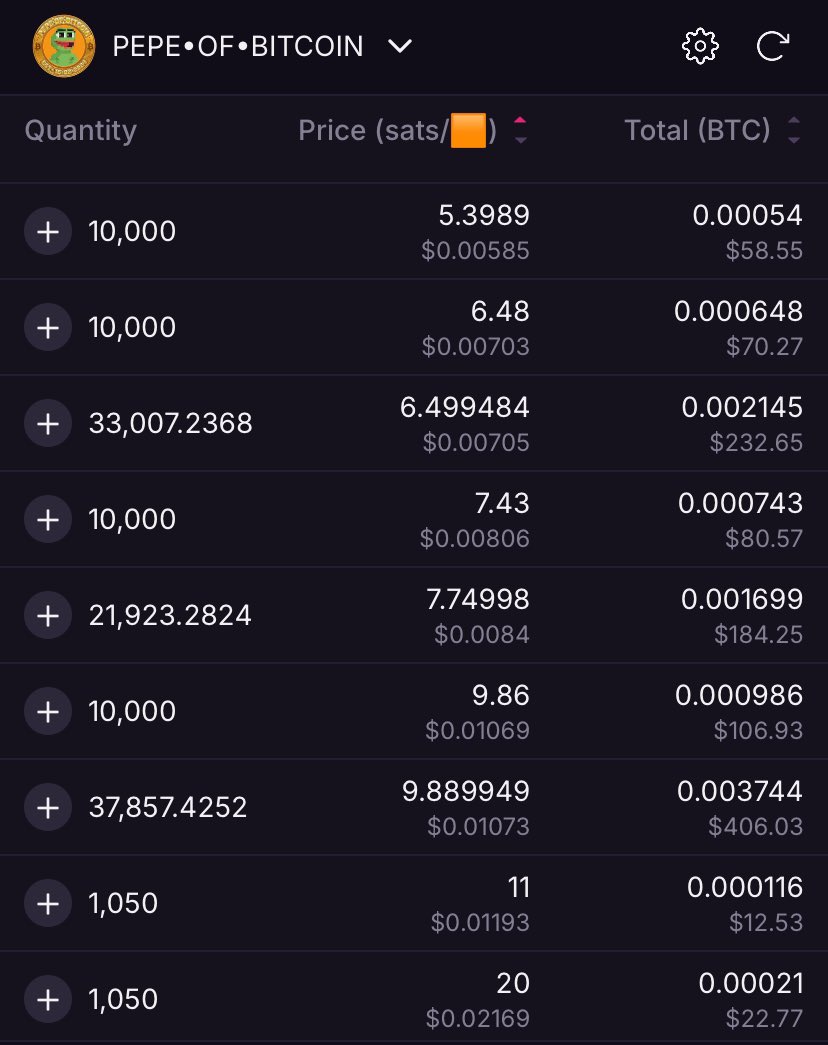Add the 33,007.2368 quantity listing
The height and width of the screenshot is (1045, 828).
(x=48, y=423)
